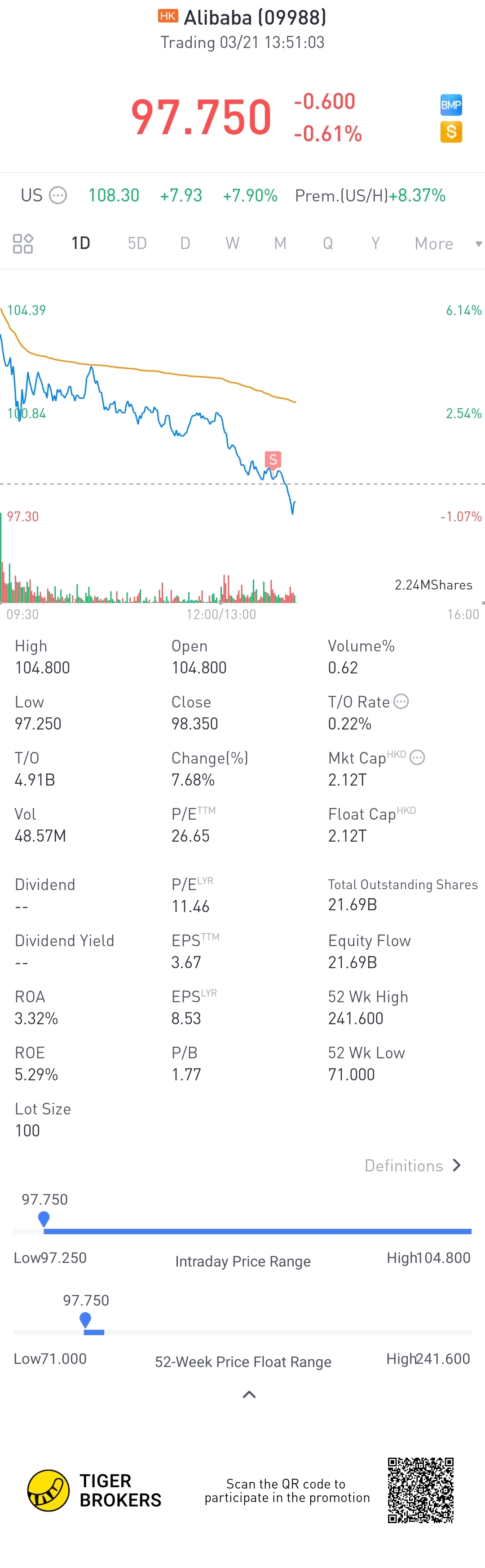The width and height of the screenshot is (485, 1568).
Task: Open the Mkt Cap info icon
Action: (417, 757)
